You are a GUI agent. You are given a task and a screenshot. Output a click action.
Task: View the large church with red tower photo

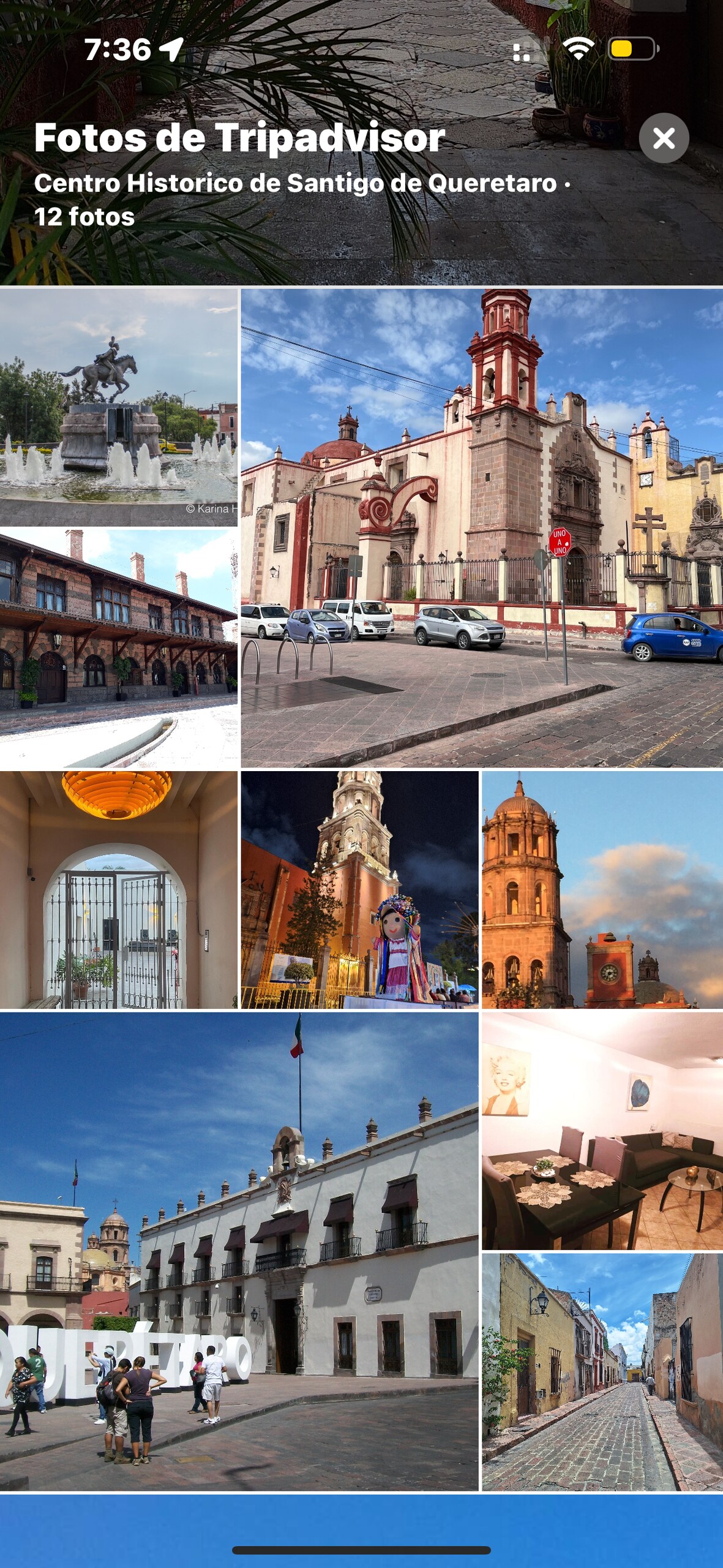click(x=482, y=528)
